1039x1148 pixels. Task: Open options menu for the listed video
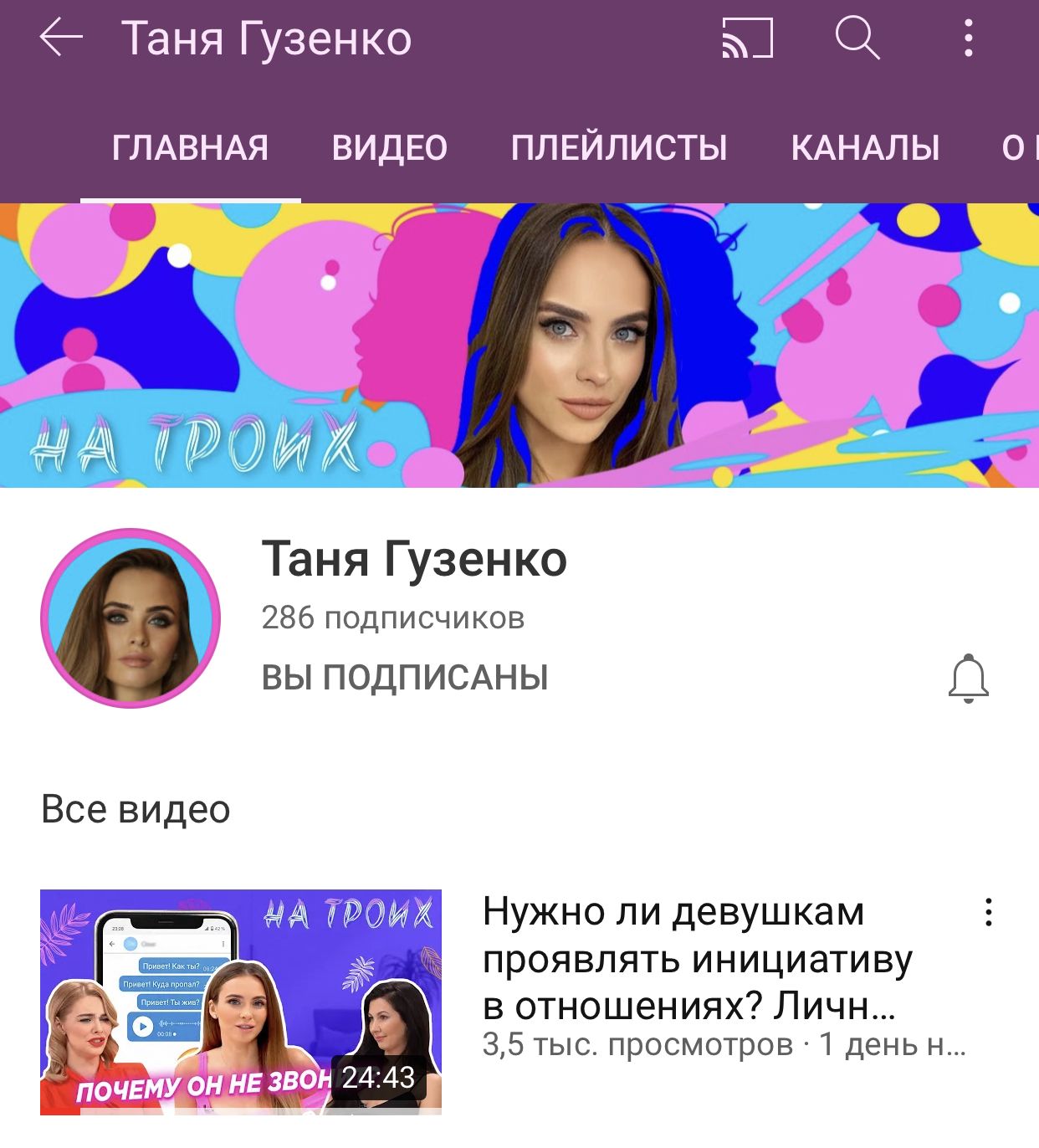988,912
